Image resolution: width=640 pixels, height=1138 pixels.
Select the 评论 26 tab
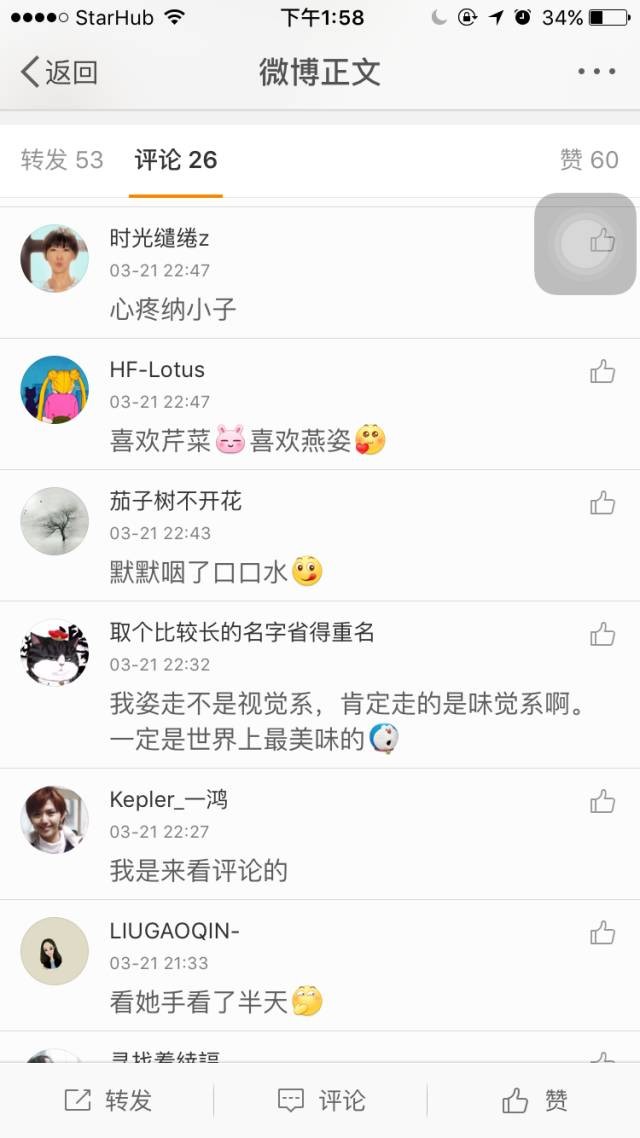pyautogui.click(x=176, y=160)
